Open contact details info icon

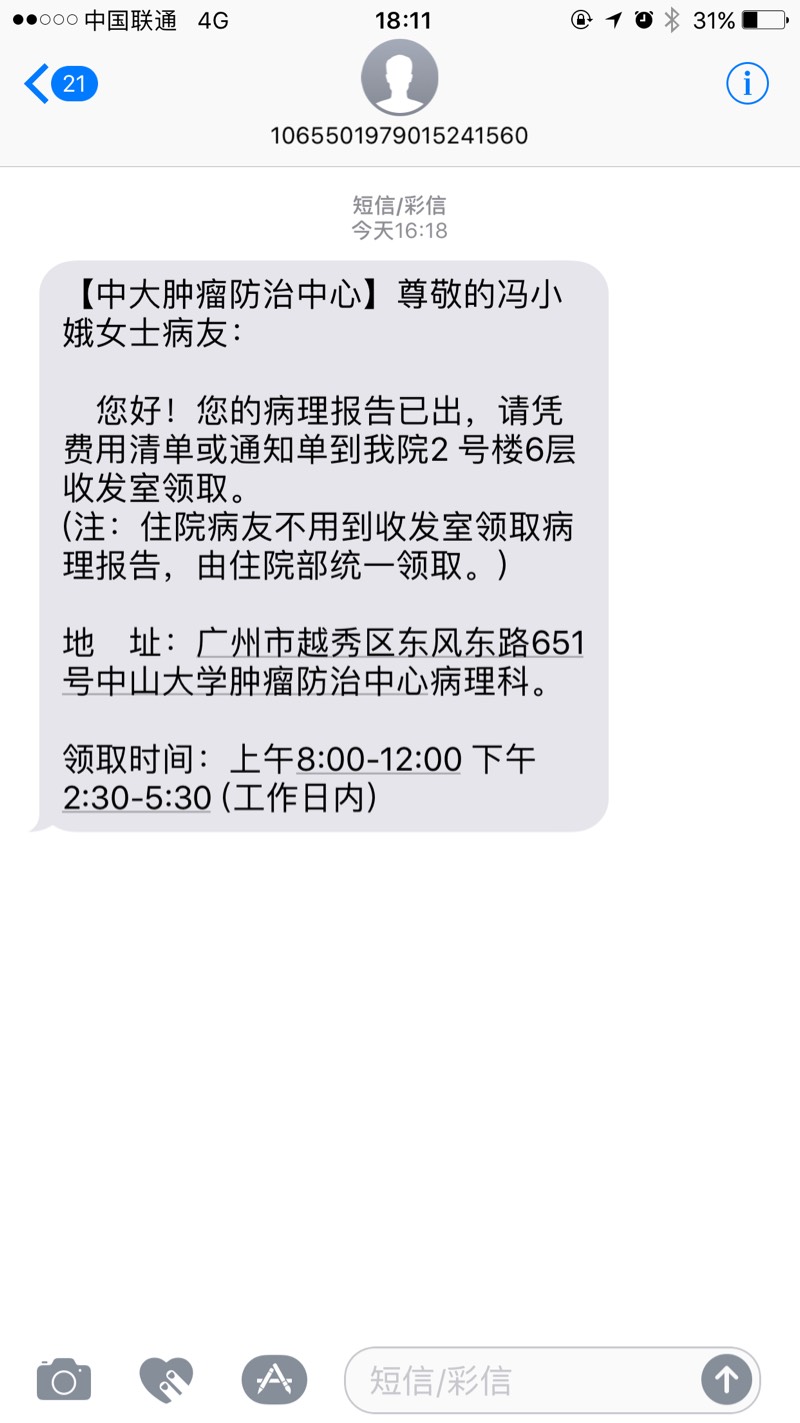(x=746, y=84)
